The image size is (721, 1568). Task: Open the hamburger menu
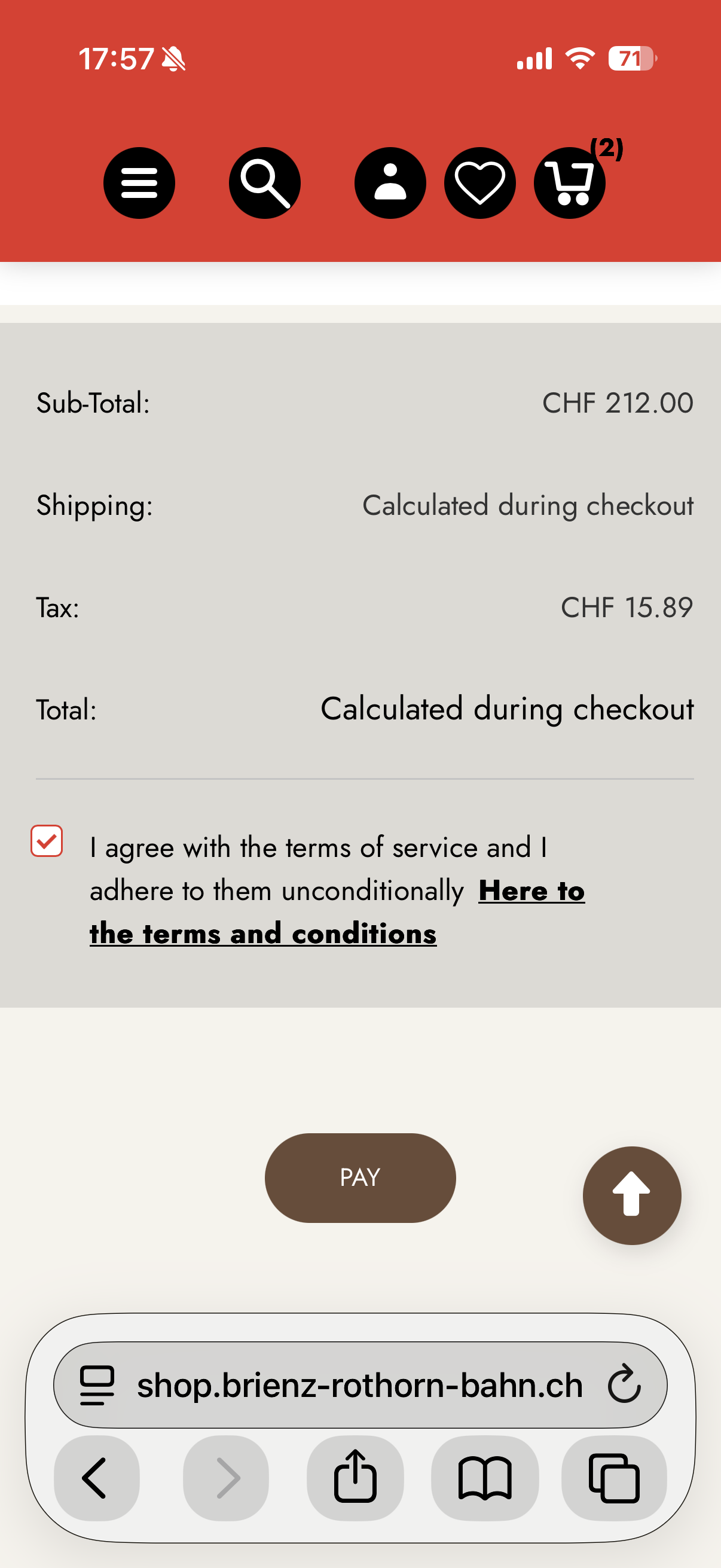pyautogui.click(x=139, y=183)
